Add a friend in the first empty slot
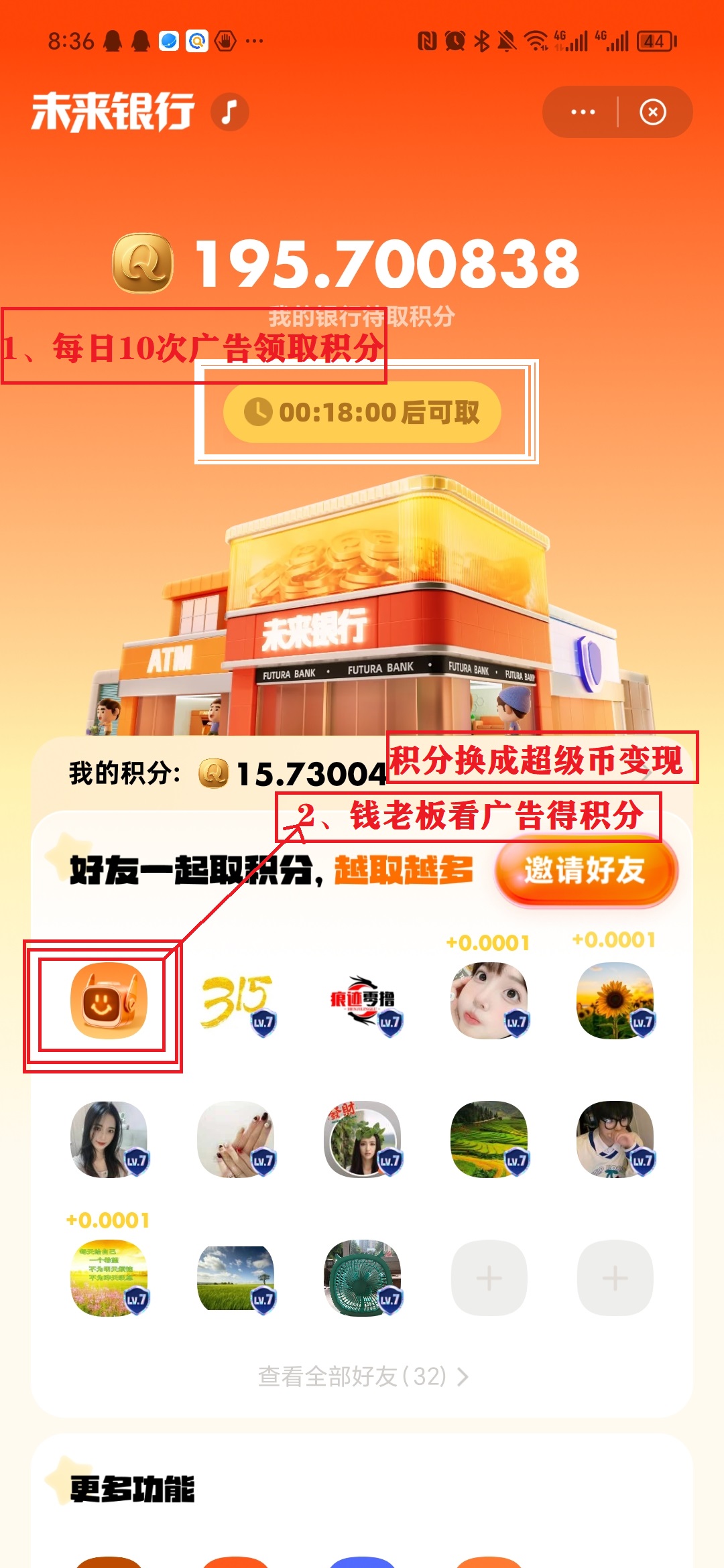Screen dimensions: 724x1568 (489, 1278)
